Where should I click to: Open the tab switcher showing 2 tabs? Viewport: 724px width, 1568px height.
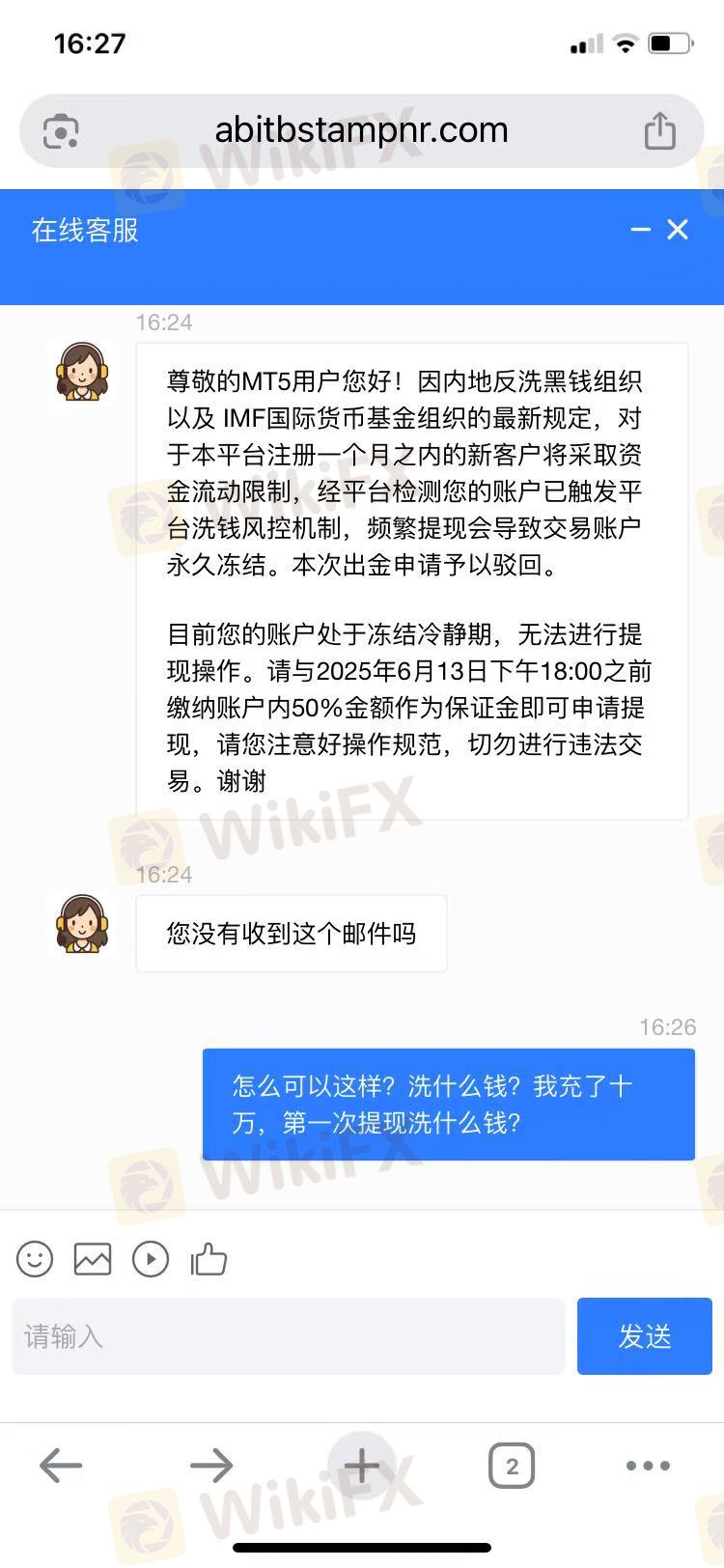(x=512, y=1466)
